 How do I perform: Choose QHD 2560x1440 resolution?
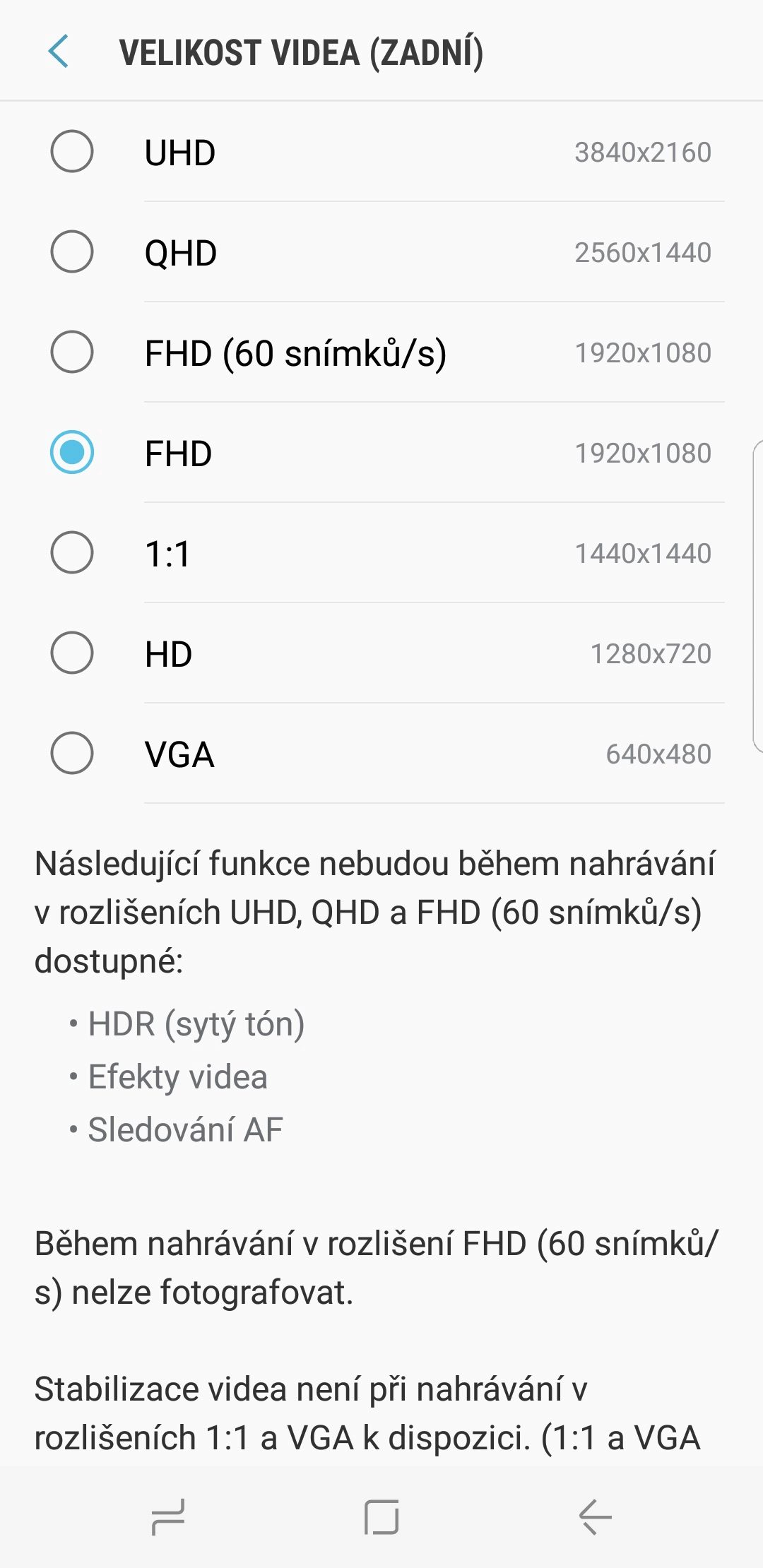pyautogui.click(x=72, y=251)
